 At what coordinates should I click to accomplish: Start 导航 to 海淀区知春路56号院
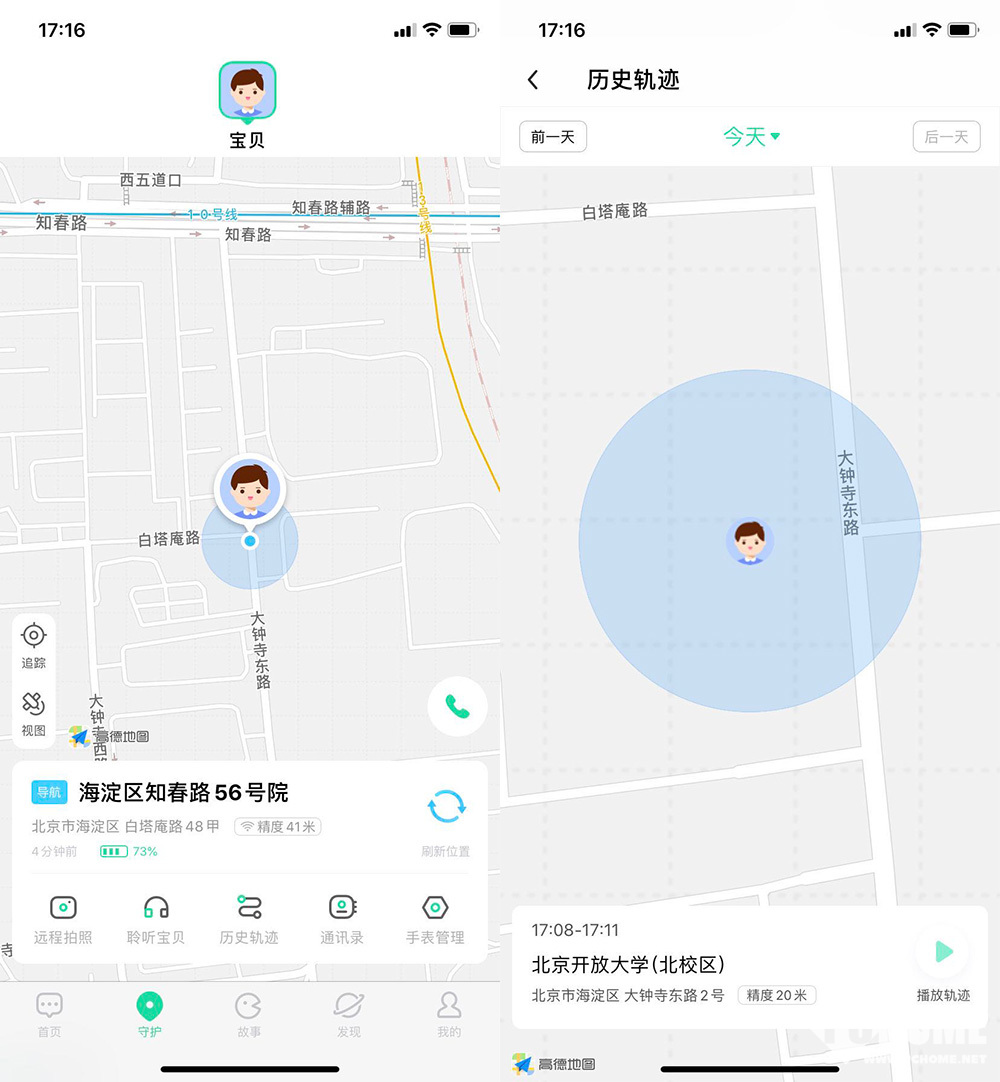[50, 793]
